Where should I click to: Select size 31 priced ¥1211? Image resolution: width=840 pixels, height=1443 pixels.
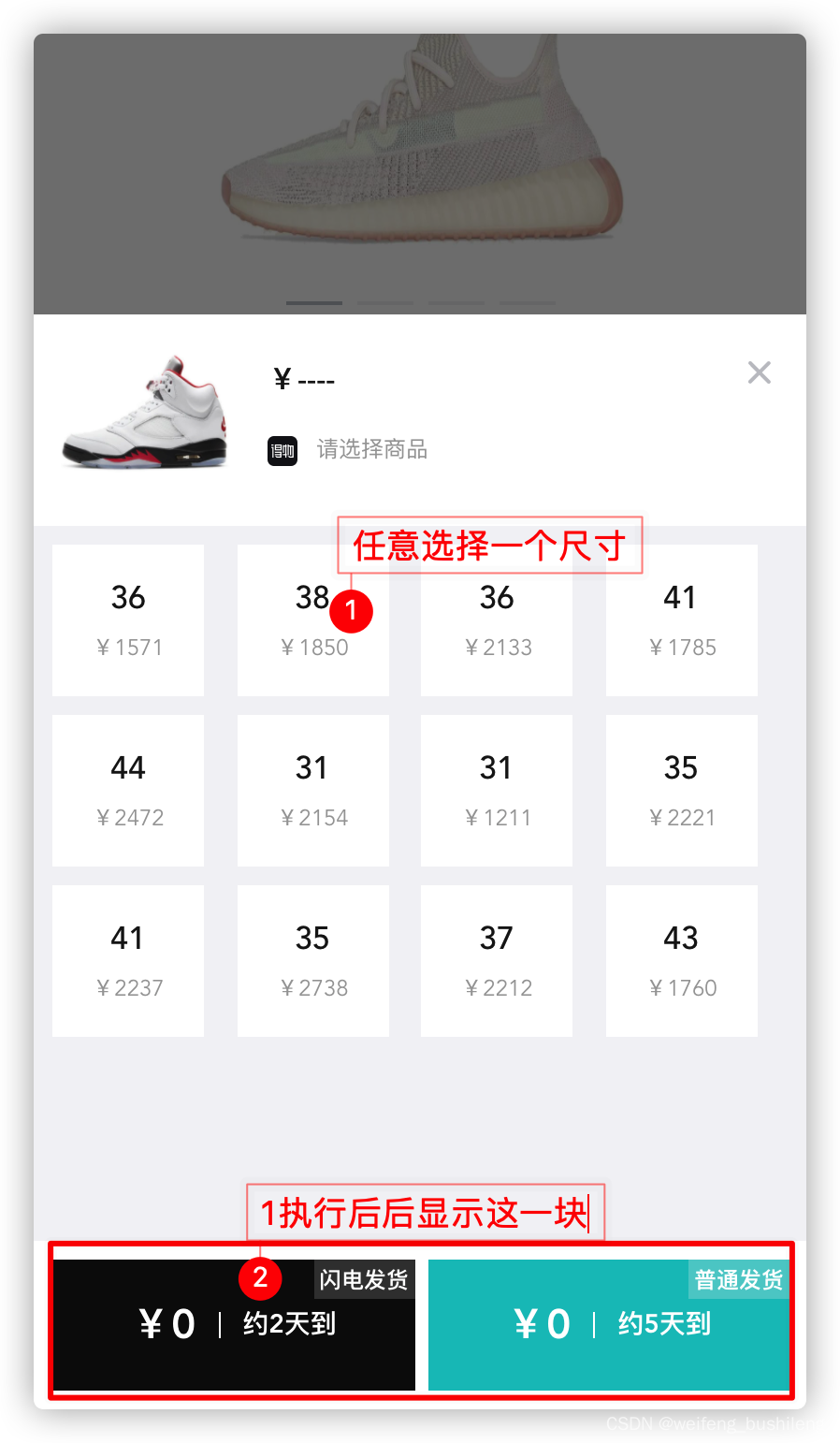(x=496, y=790)
